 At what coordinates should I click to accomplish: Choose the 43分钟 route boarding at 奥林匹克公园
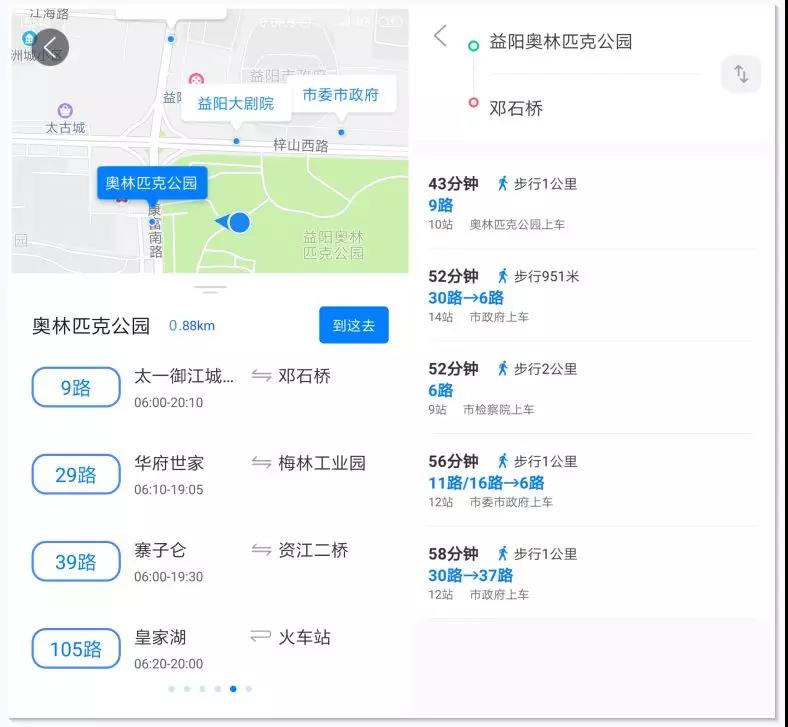pyautogui.click(x=590, y=203)
